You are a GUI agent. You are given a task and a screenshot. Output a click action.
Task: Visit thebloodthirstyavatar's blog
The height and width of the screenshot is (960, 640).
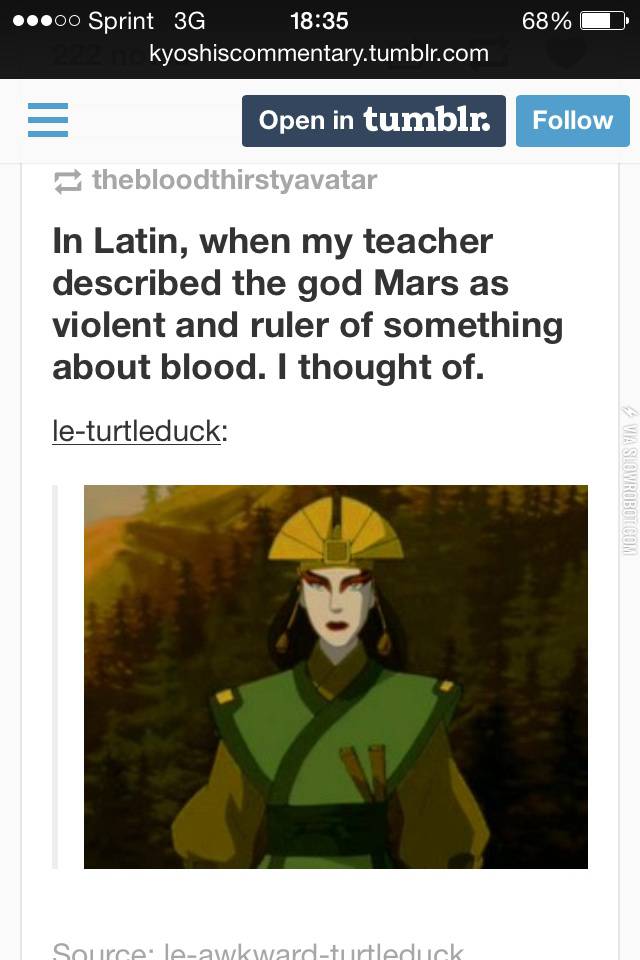[x=234, y=180]
